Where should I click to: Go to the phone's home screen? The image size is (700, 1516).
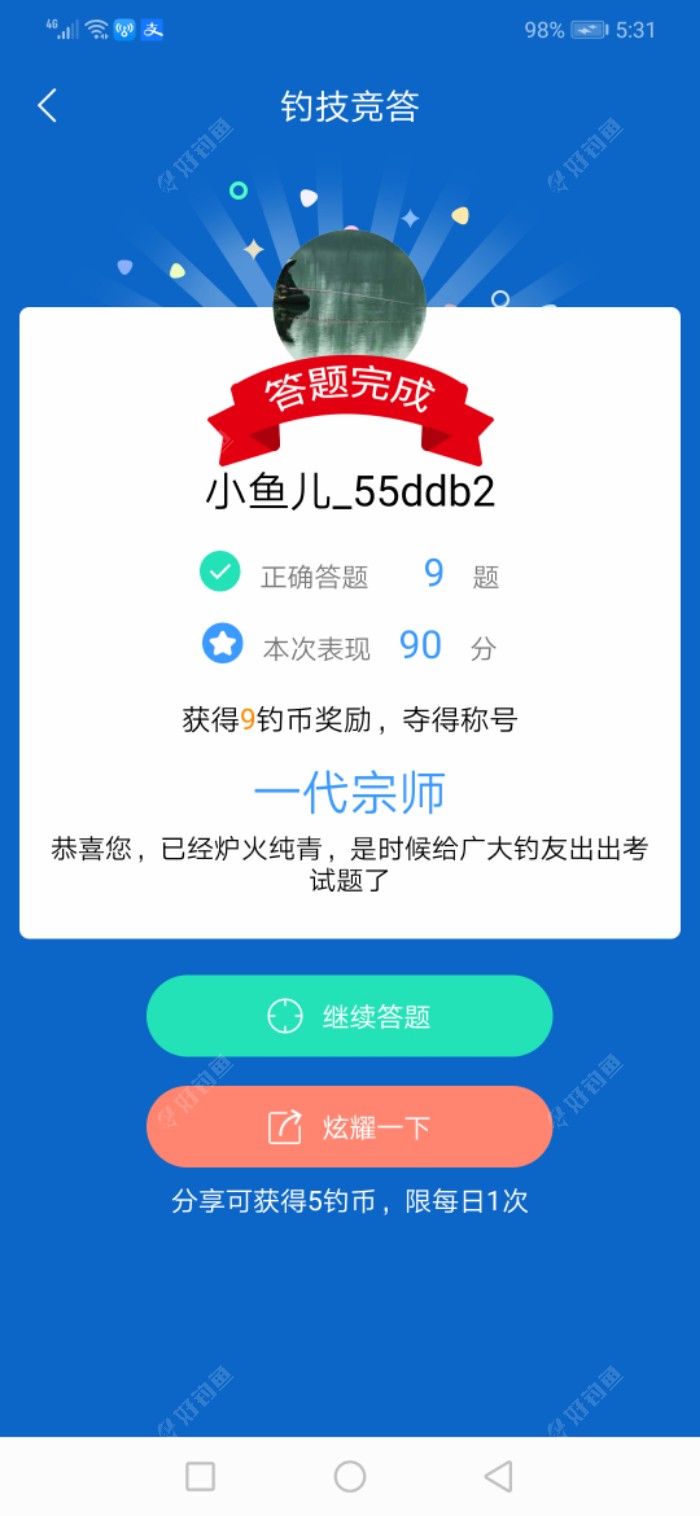point(350,1476)
